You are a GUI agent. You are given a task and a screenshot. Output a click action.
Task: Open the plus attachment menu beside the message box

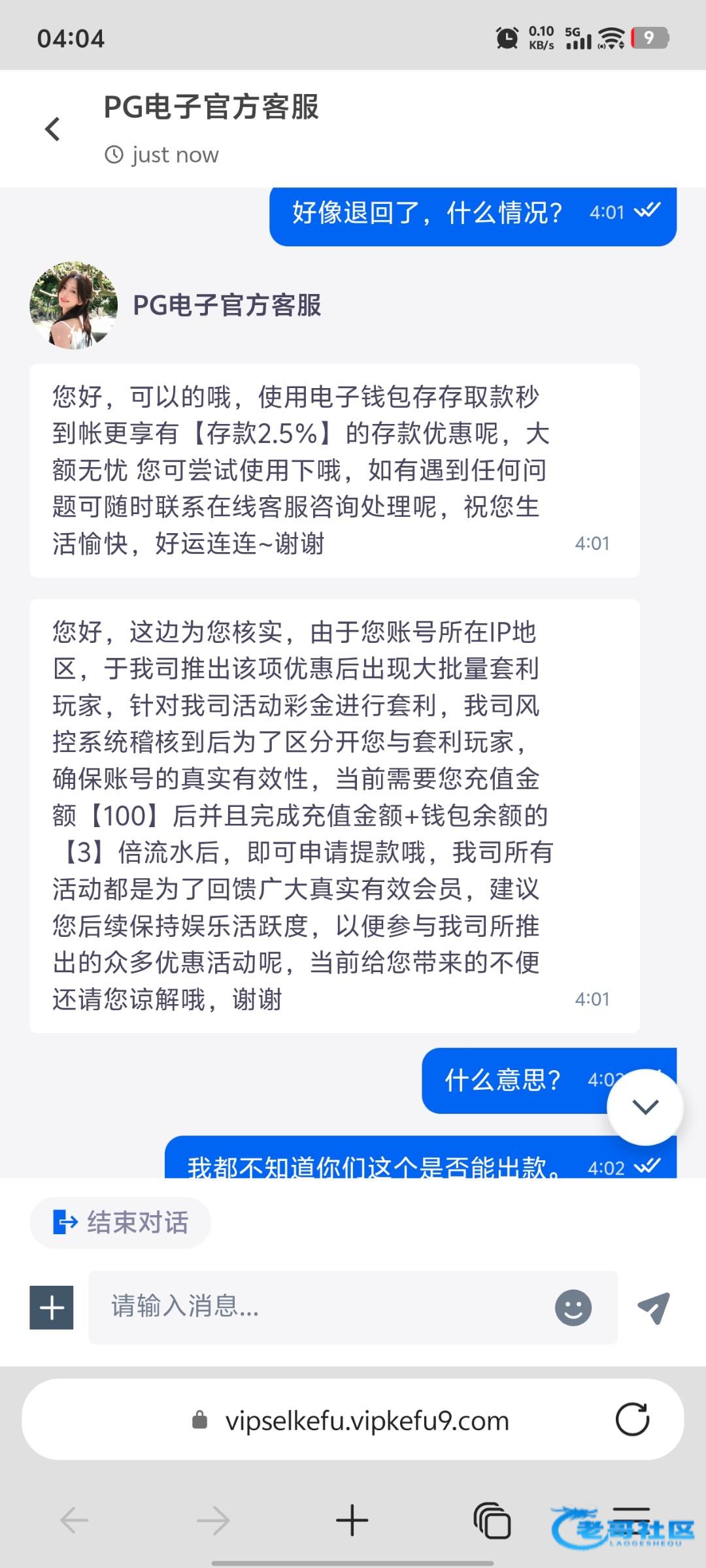pos(52,1307)
